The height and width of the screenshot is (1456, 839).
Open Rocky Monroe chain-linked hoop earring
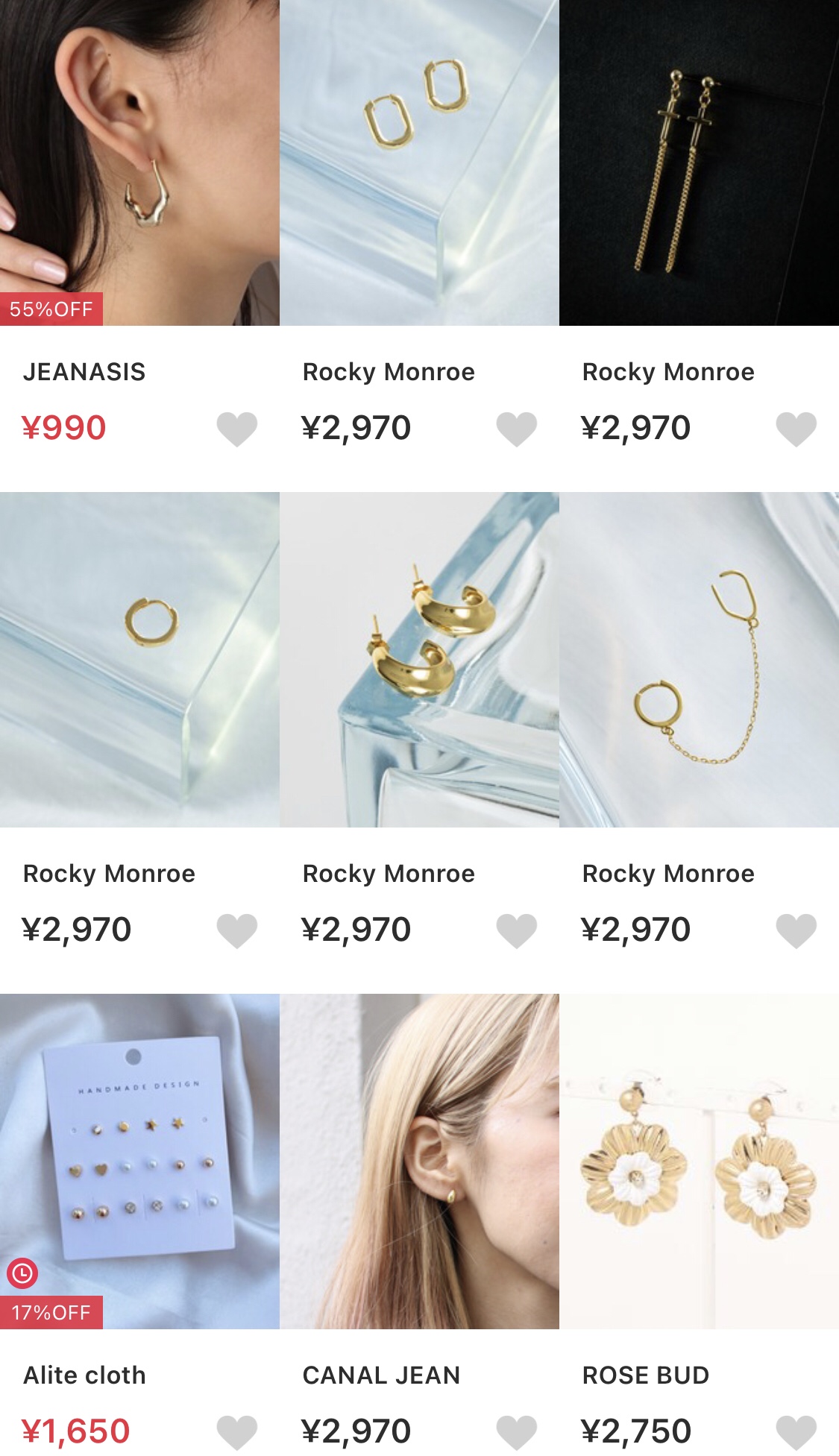[699, 659]
